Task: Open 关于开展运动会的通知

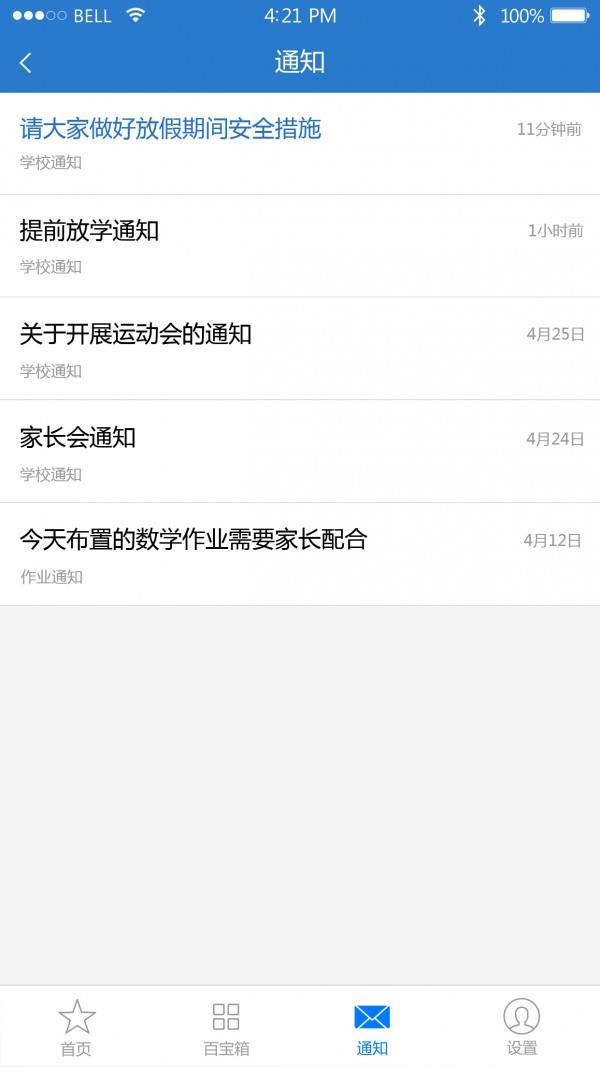Action: [300, 349]
